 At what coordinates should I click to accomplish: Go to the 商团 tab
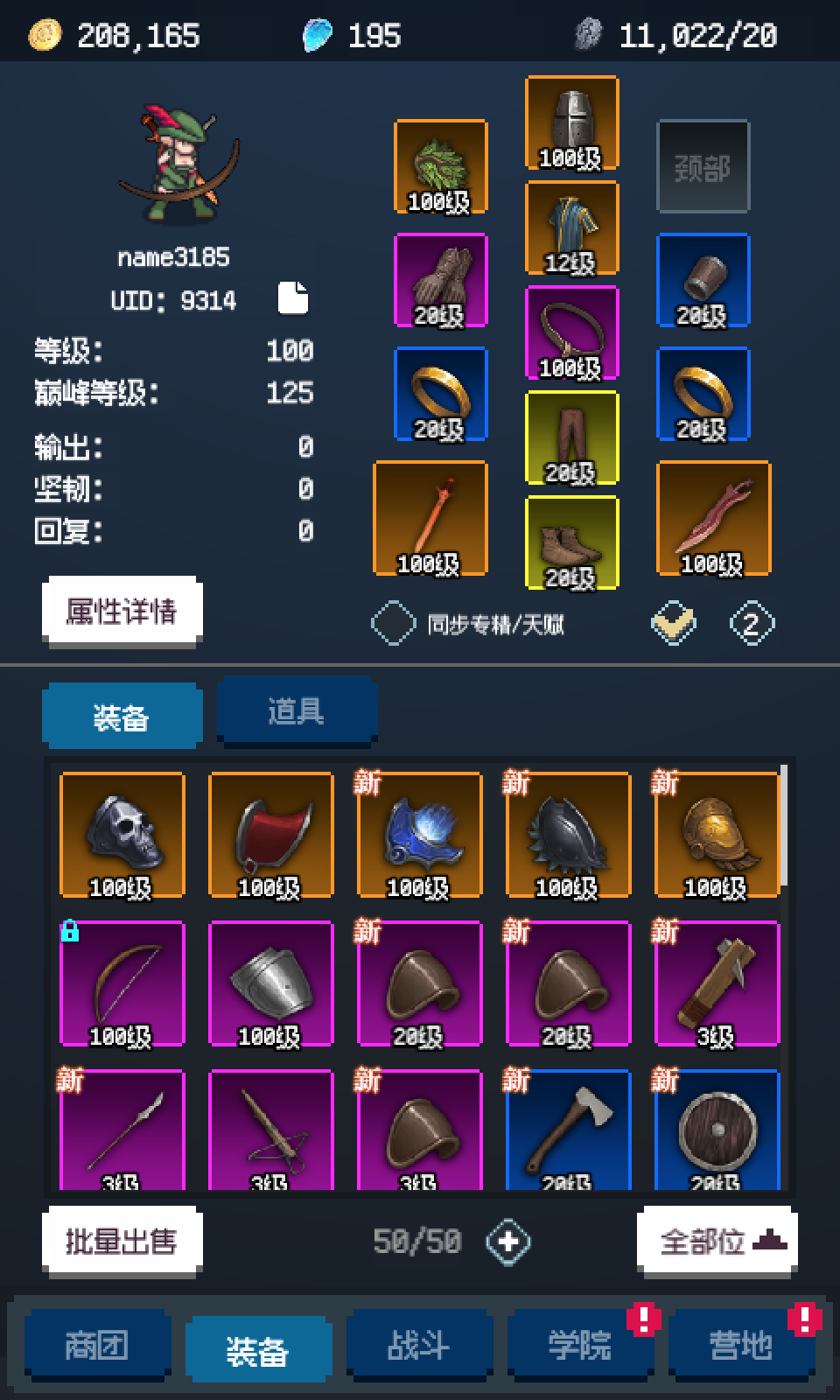click(x=97, y=1346)
